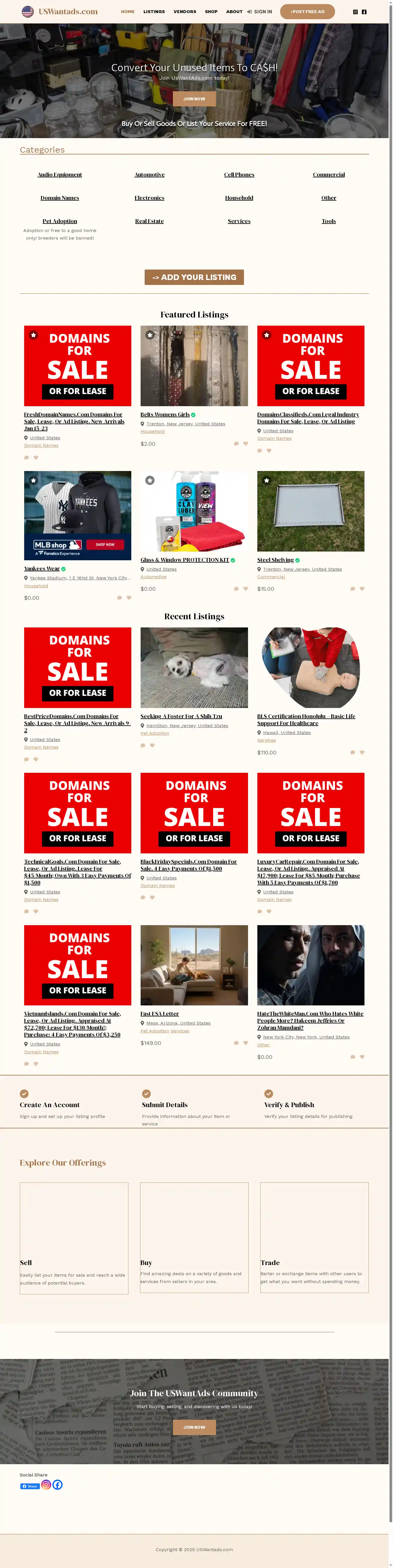Screen dimensions: 393x1568
Task: Open the Pet Adoption category
Action: click(x=60, y=221)
